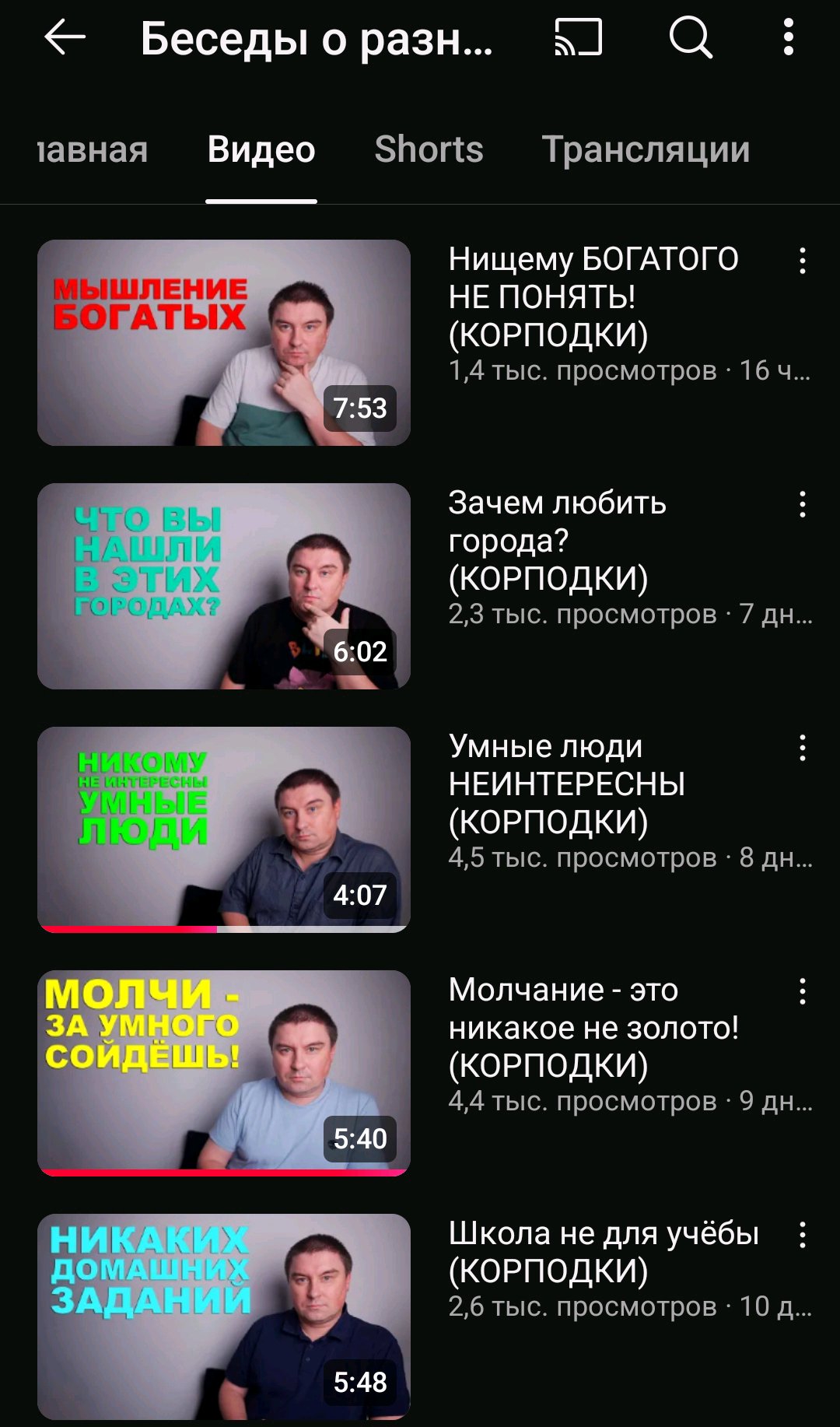840x1427 pixels.
Task: Play video Молчание - это никакое не золото!
Action: [224, 1073]
